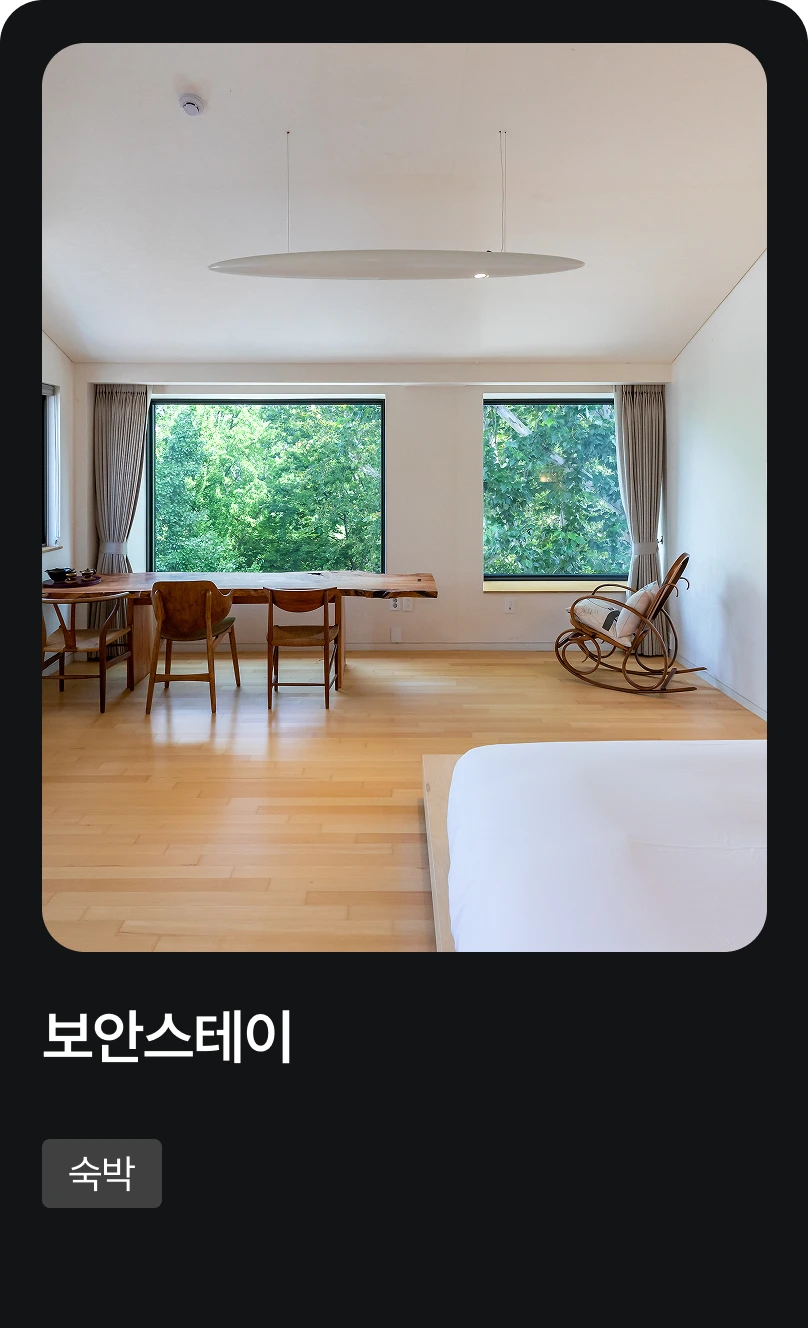This screenshot has width=809, height=1328.
Task: Open the 보안스테이 room photo card
Action: pos(404,497)
